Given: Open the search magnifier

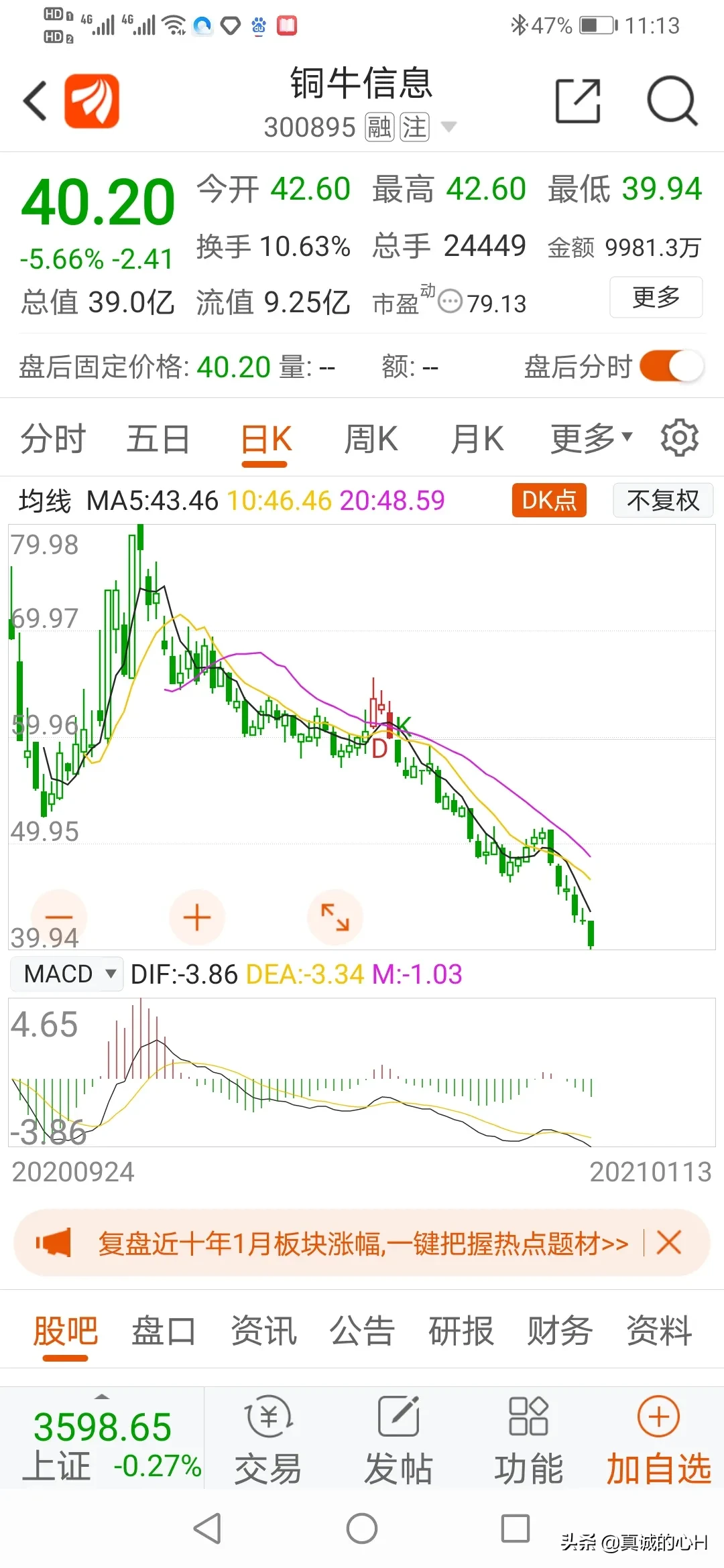Looking at the screenshot, I should point(672,101).
